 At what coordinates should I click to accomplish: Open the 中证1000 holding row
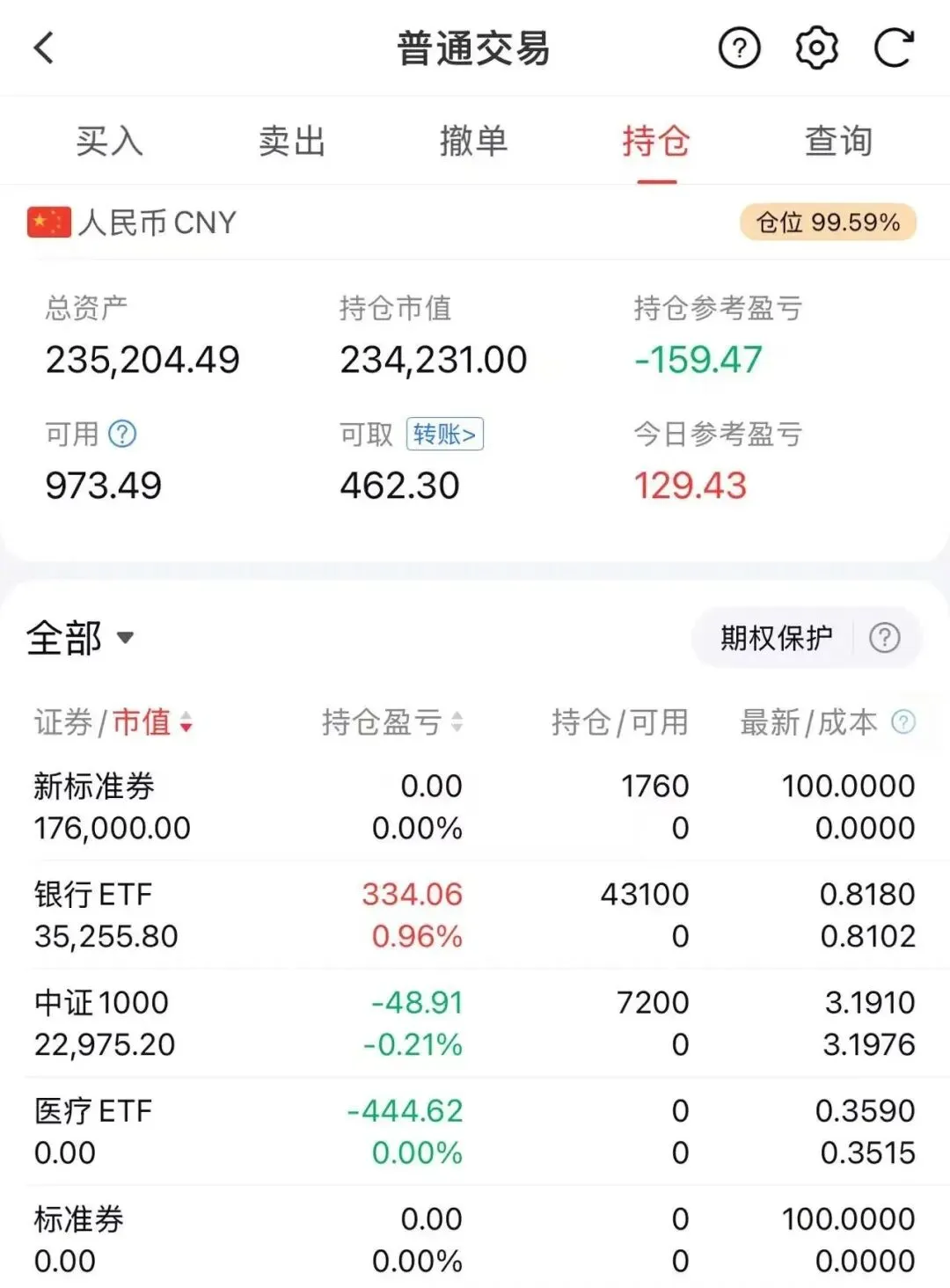click(475, 1023)
